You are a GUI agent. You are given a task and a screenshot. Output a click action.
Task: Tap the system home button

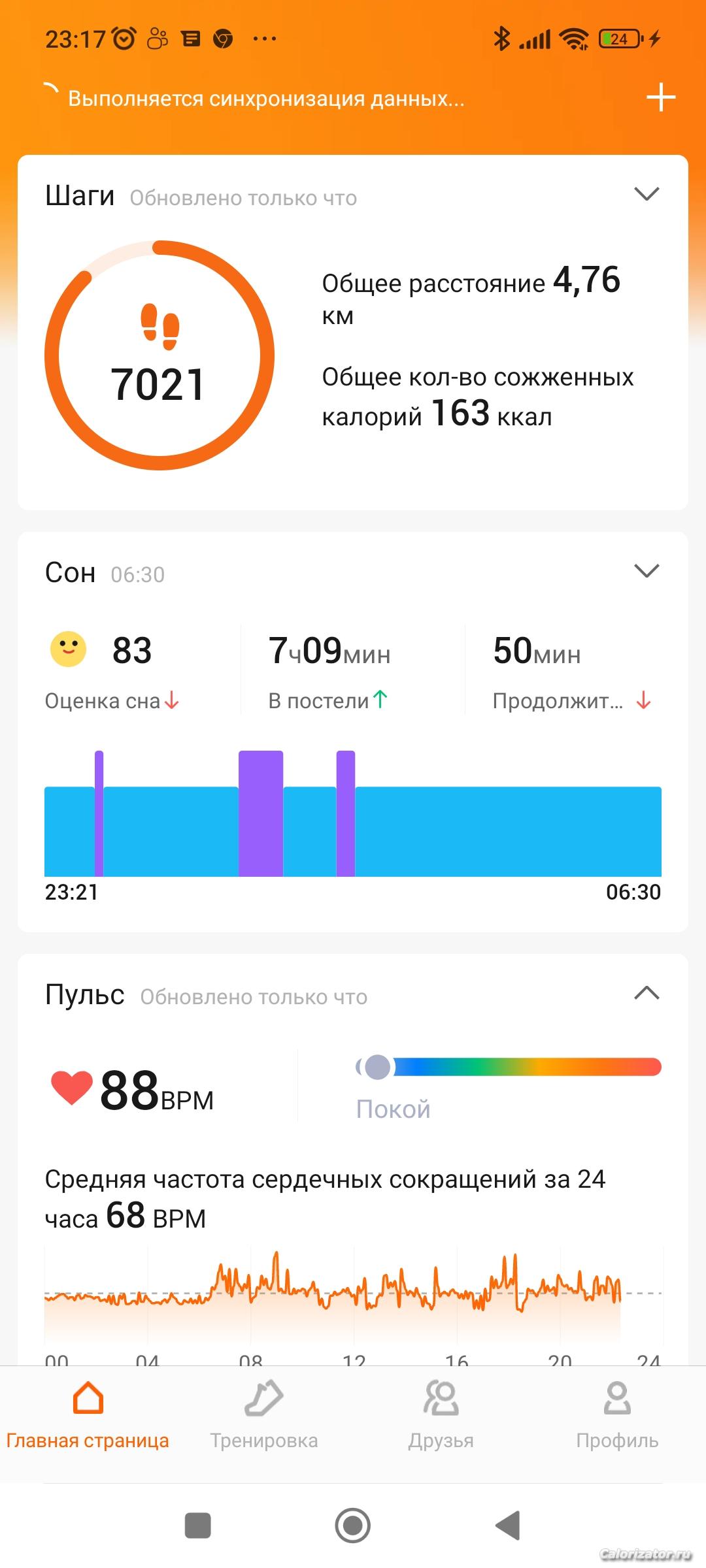353,1526
